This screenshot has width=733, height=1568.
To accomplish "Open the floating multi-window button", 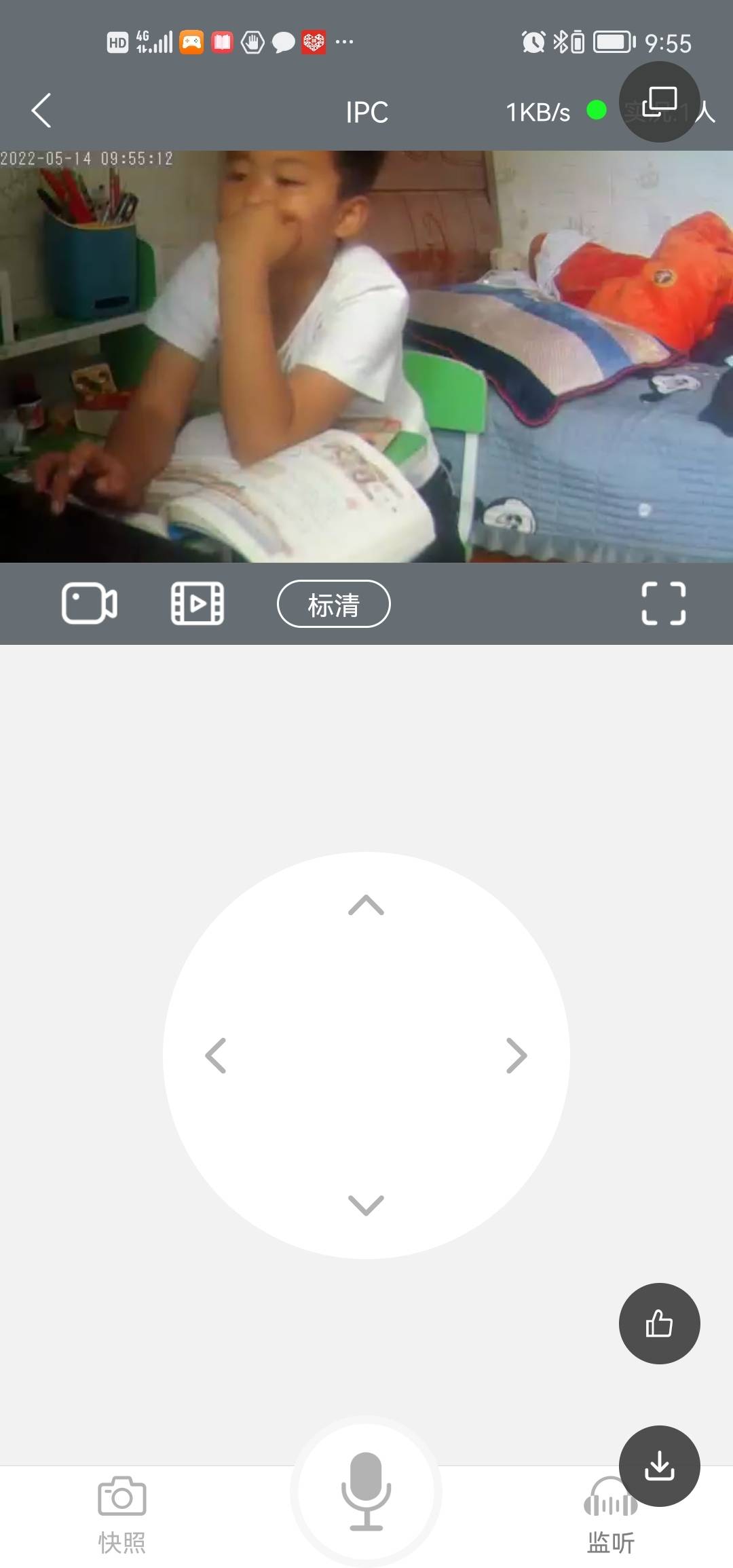I will tap(659, 102).
